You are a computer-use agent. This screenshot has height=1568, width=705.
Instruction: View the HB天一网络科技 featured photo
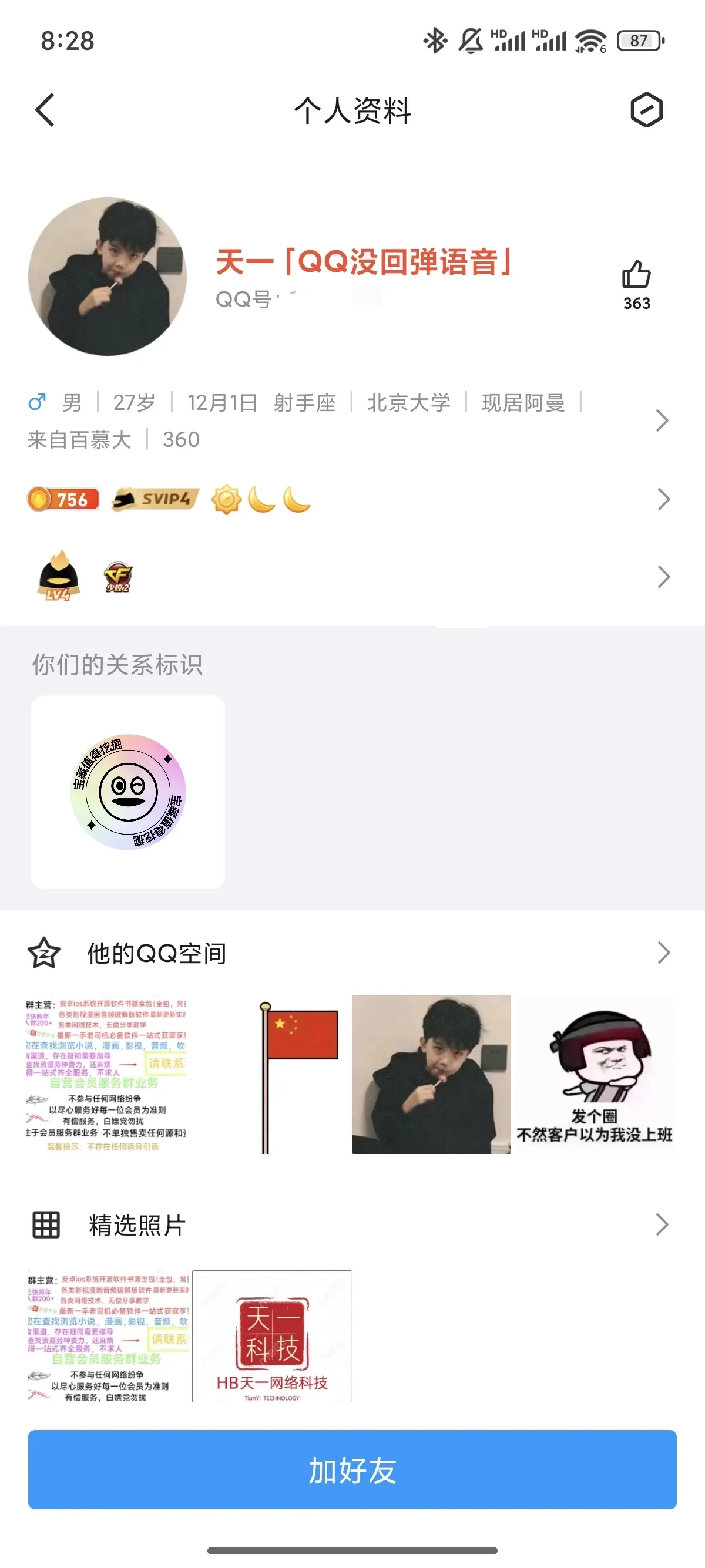pos(272,1336)
